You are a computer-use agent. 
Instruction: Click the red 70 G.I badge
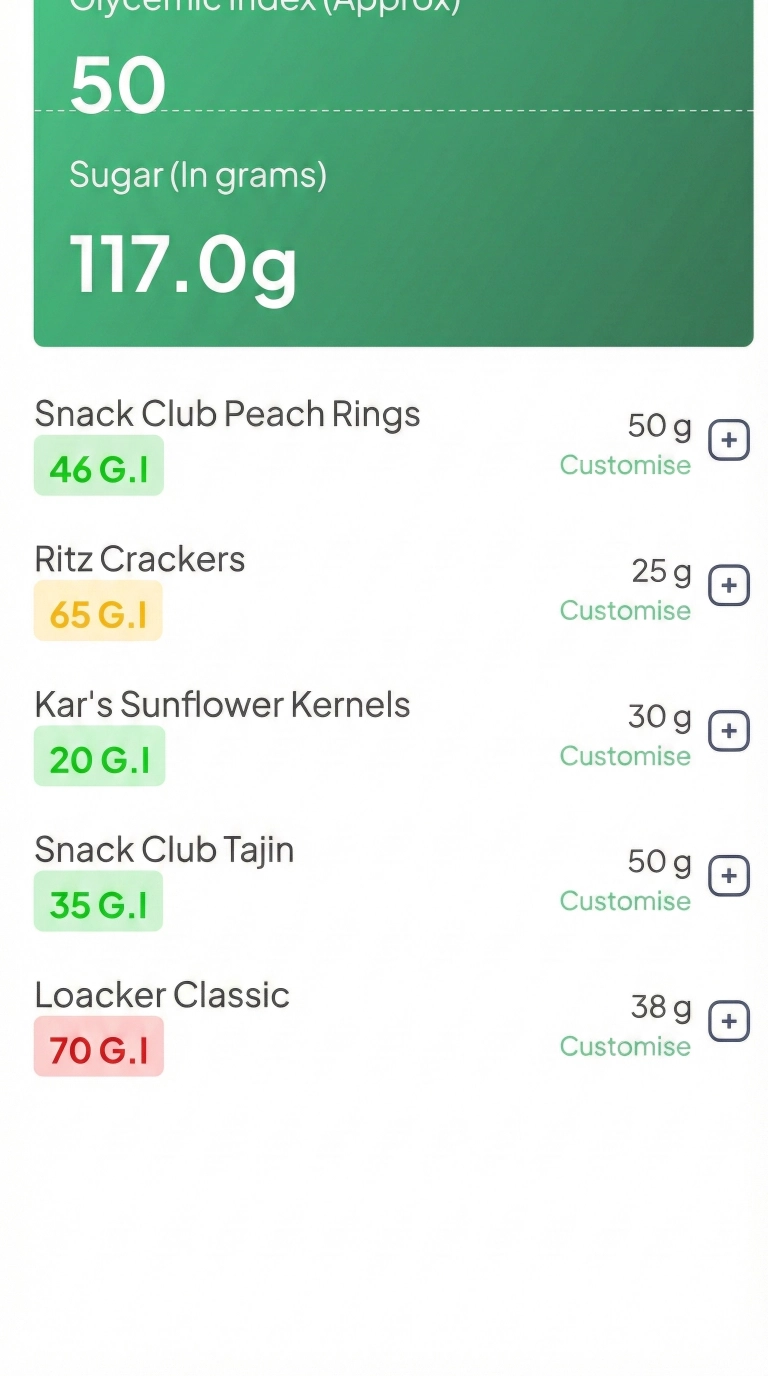pos(98,1047)
